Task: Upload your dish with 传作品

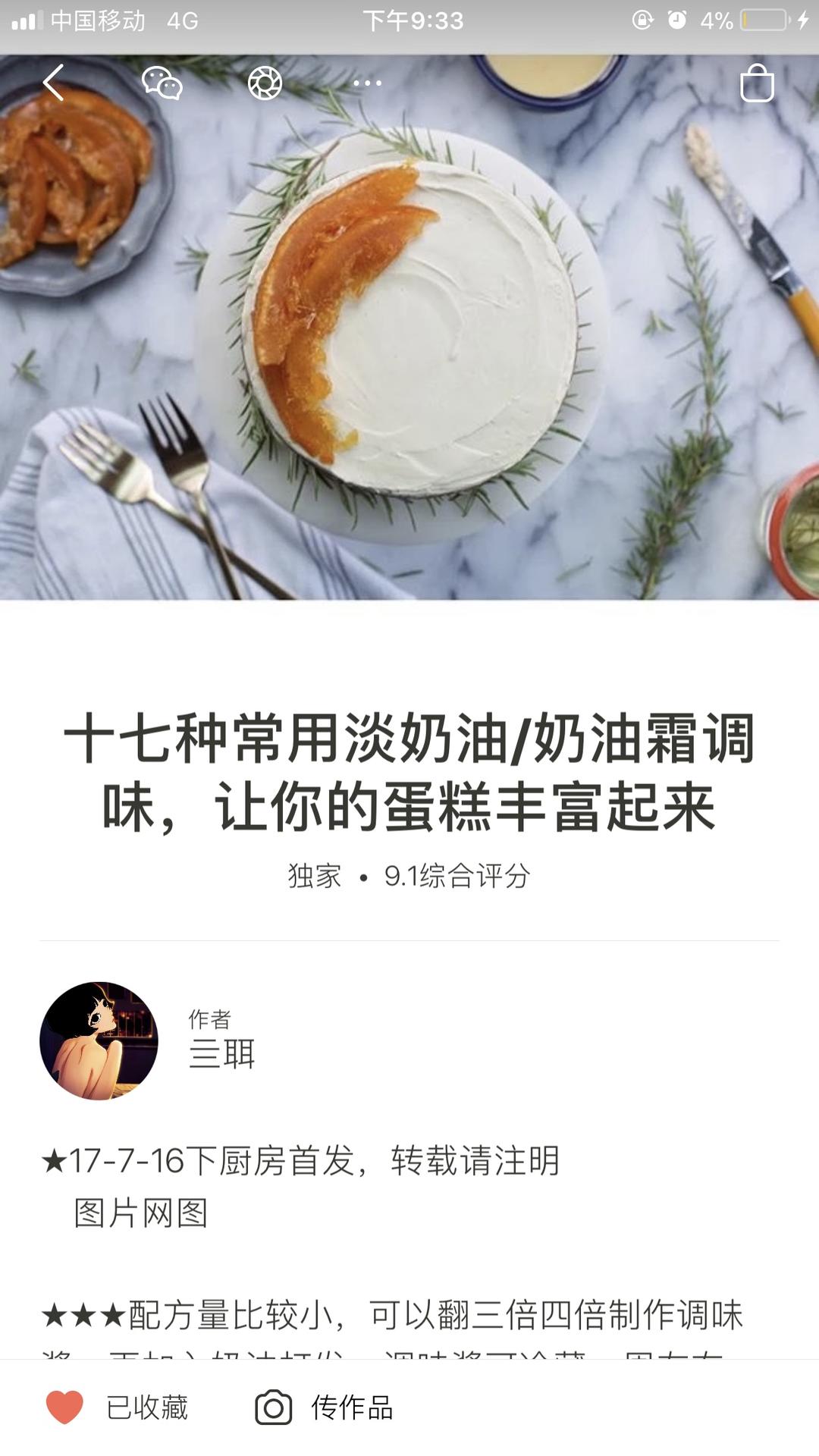Action: pos(325,1408)
